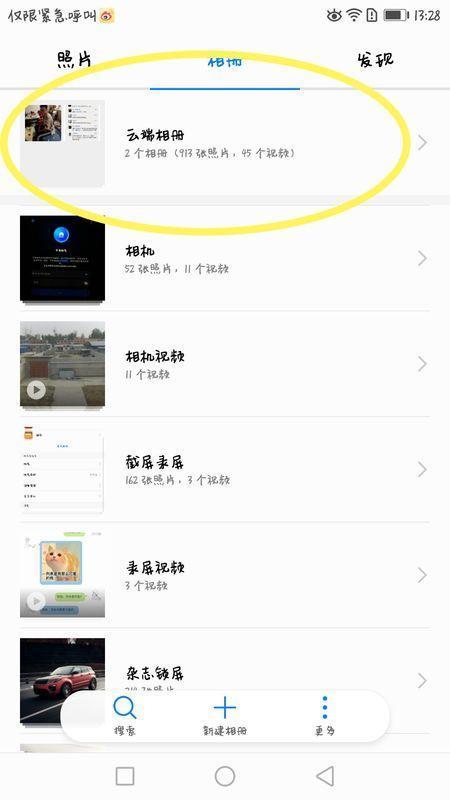This screenshot has width=450, height=800.
Task: Open the 截屏录屏 album
Action: [x=225, y=469]
